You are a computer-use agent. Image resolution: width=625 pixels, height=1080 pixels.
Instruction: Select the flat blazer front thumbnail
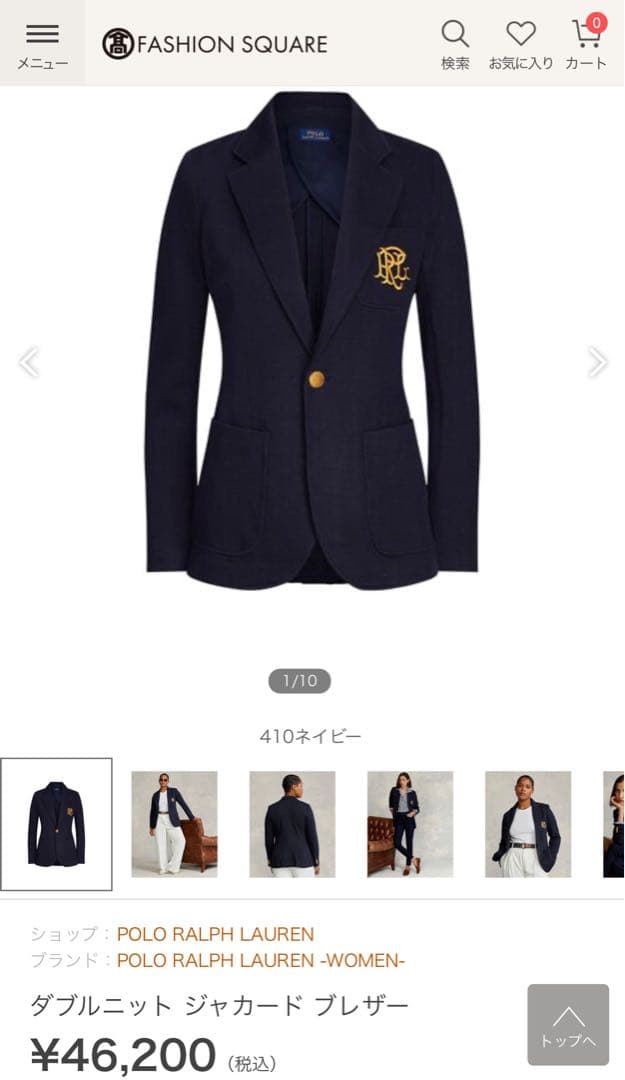tap(56, 824)
